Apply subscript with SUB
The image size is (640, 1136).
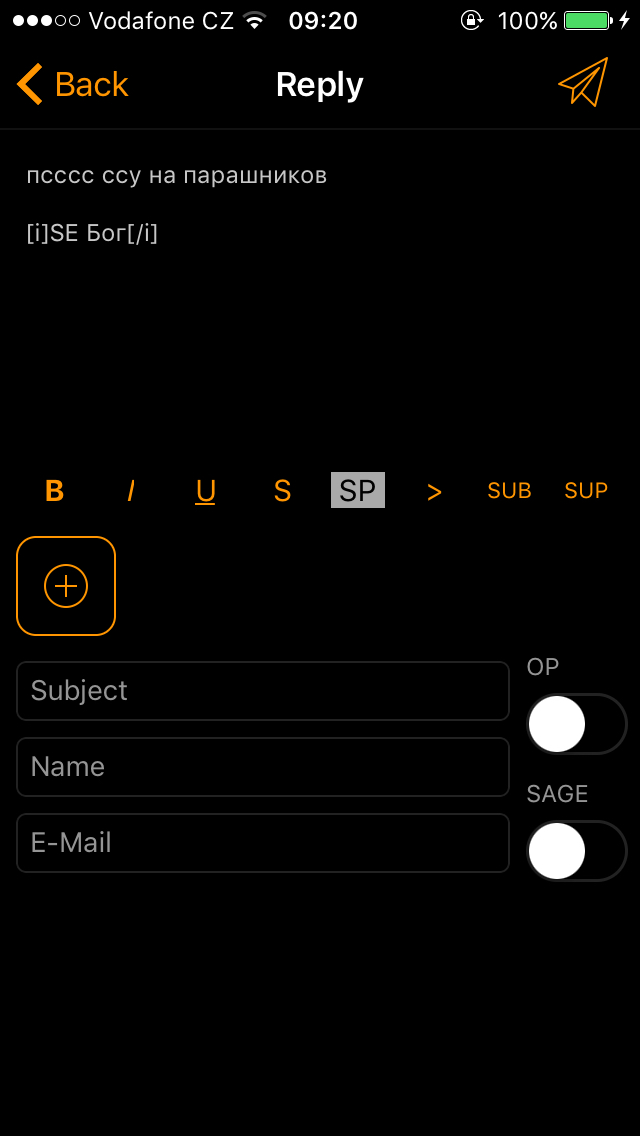coord(510,491)
